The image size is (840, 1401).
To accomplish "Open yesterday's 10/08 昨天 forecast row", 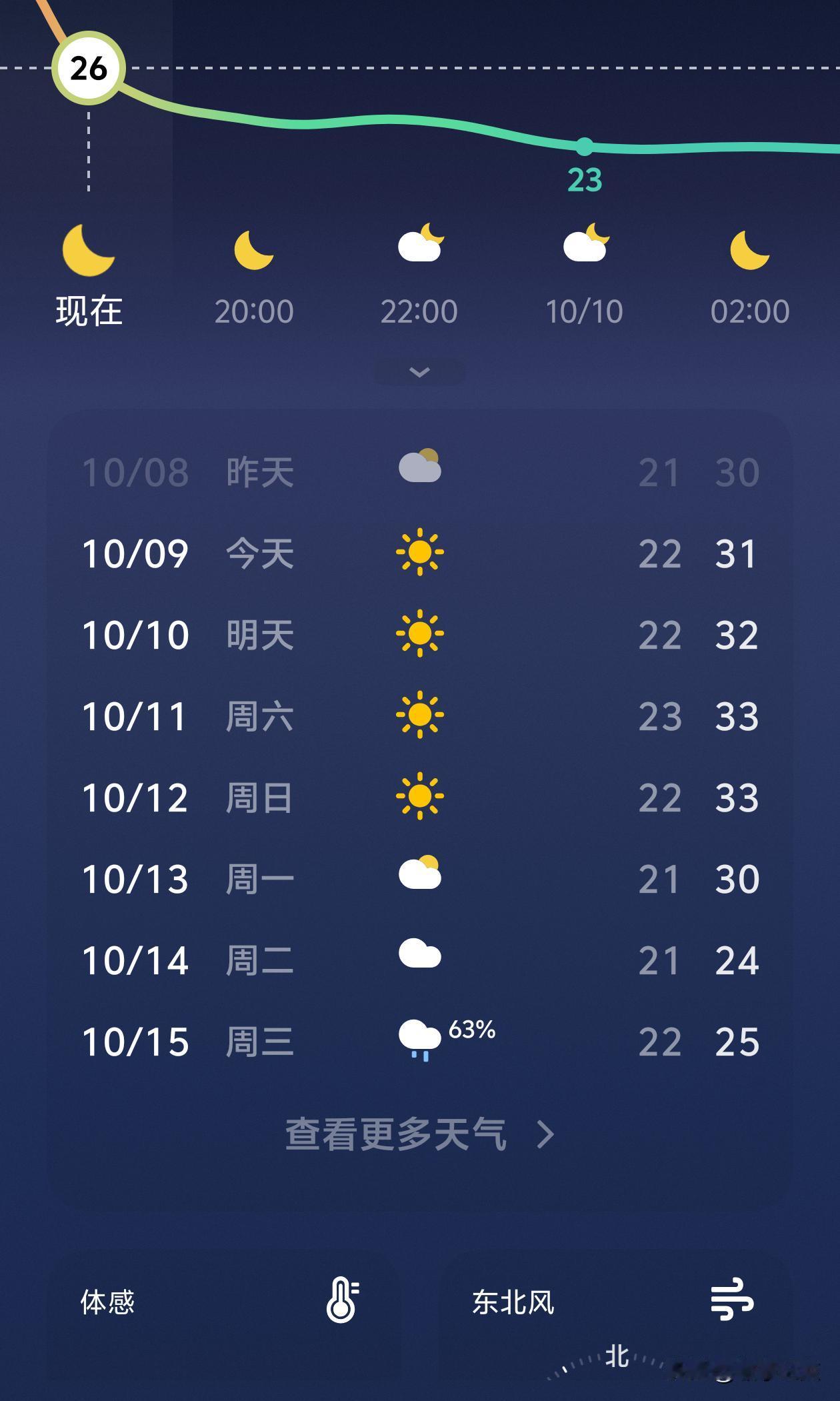I will tap(419, 472).
